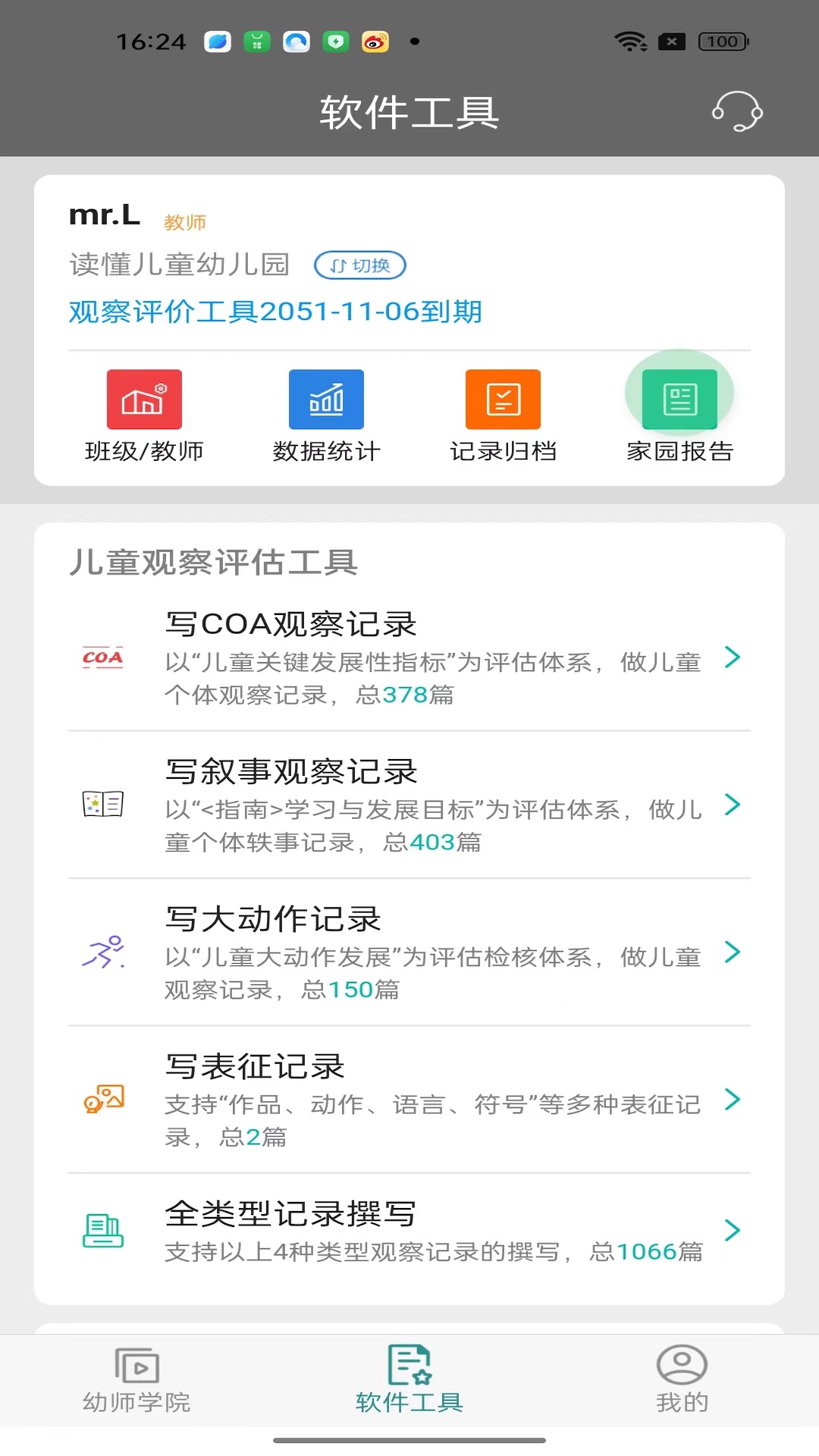The image size is (819, 1456).
Task: Switch to the 我的 tab
Action: [x=682, y=1380]
